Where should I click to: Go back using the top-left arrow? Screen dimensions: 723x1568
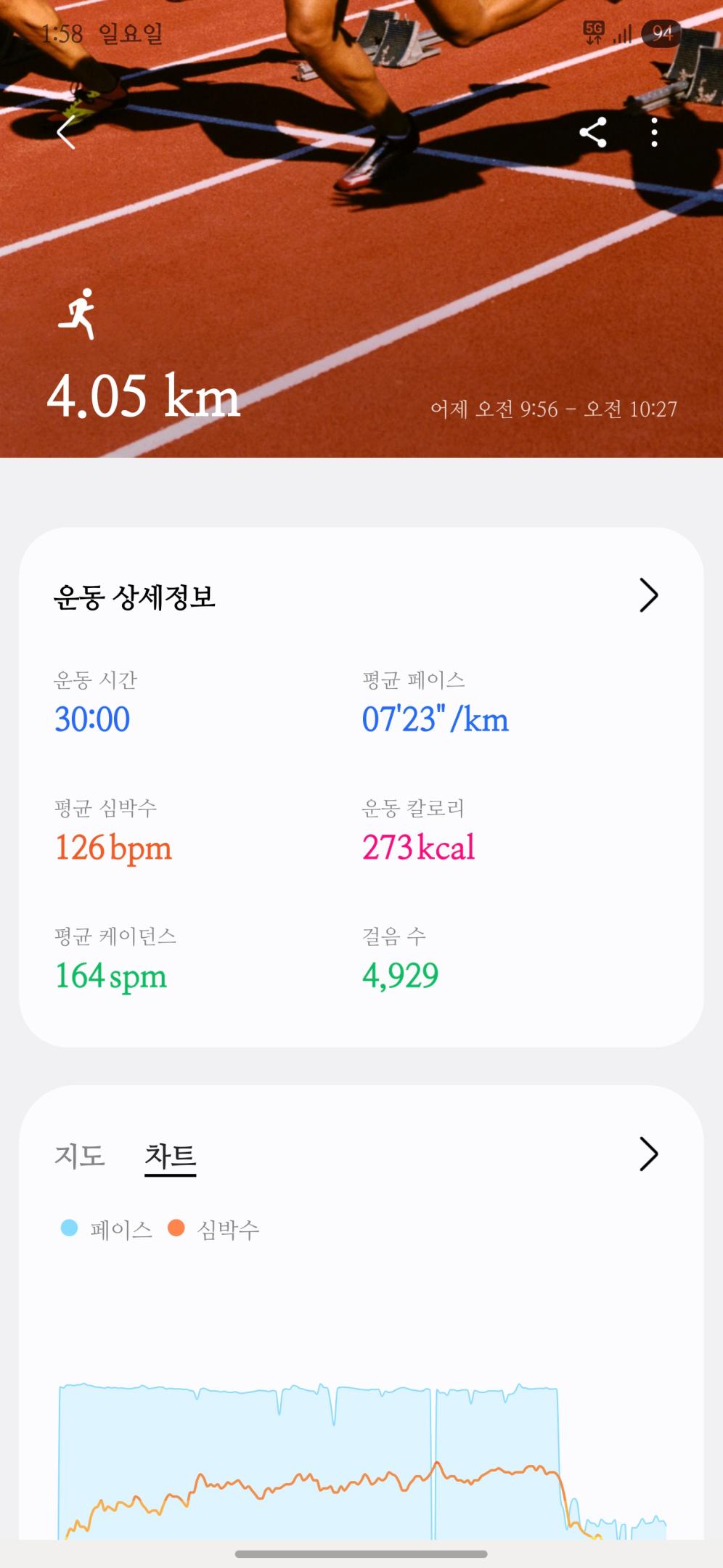(x=66, y=133)
